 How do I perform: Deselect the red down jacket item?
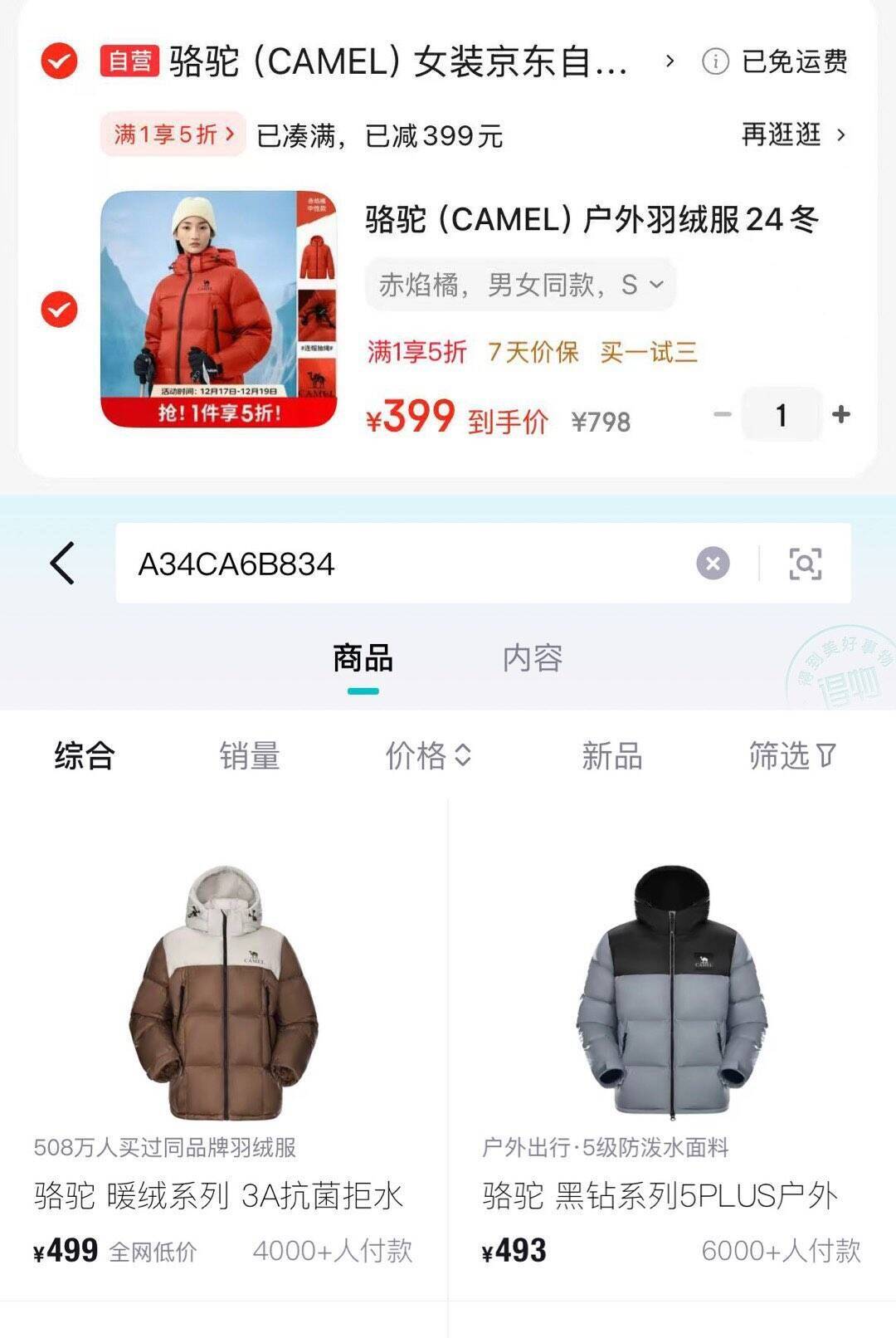[59, 310]
